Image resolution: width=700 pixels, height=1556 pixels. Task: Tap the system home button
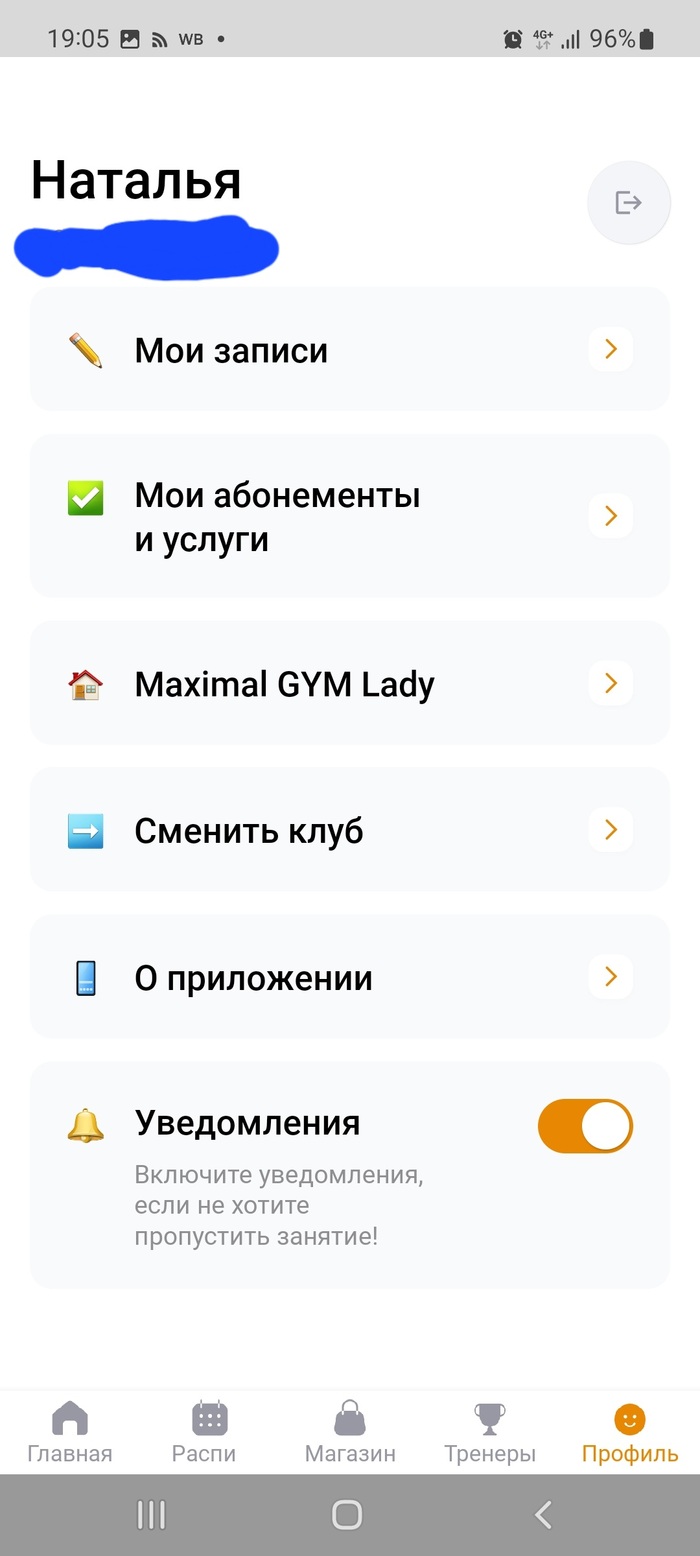click(347, 1515)
